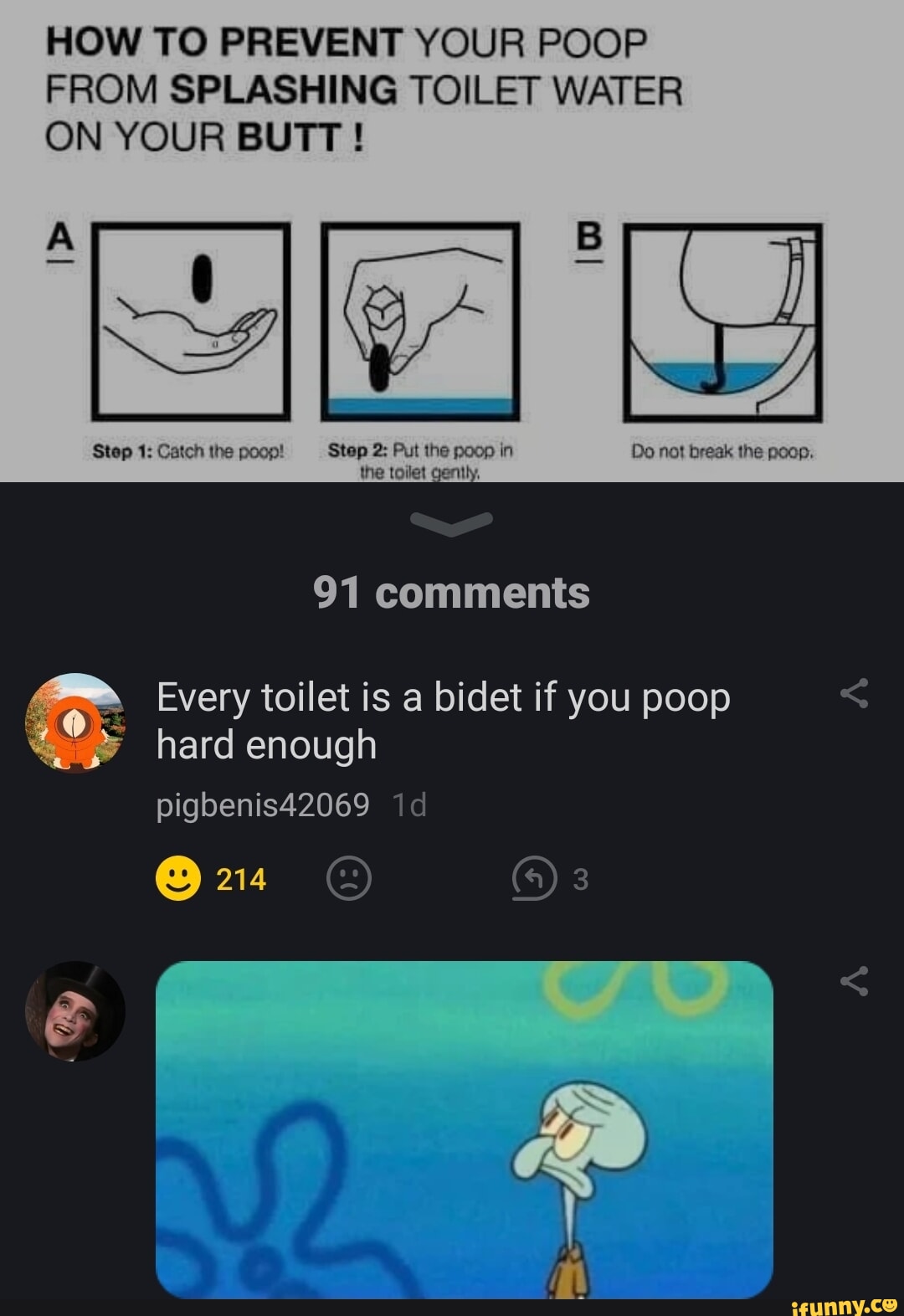Toggle your smile upvote on the top comment
The height and width of the screenshot is (1316, 904).
coord(178,879)
